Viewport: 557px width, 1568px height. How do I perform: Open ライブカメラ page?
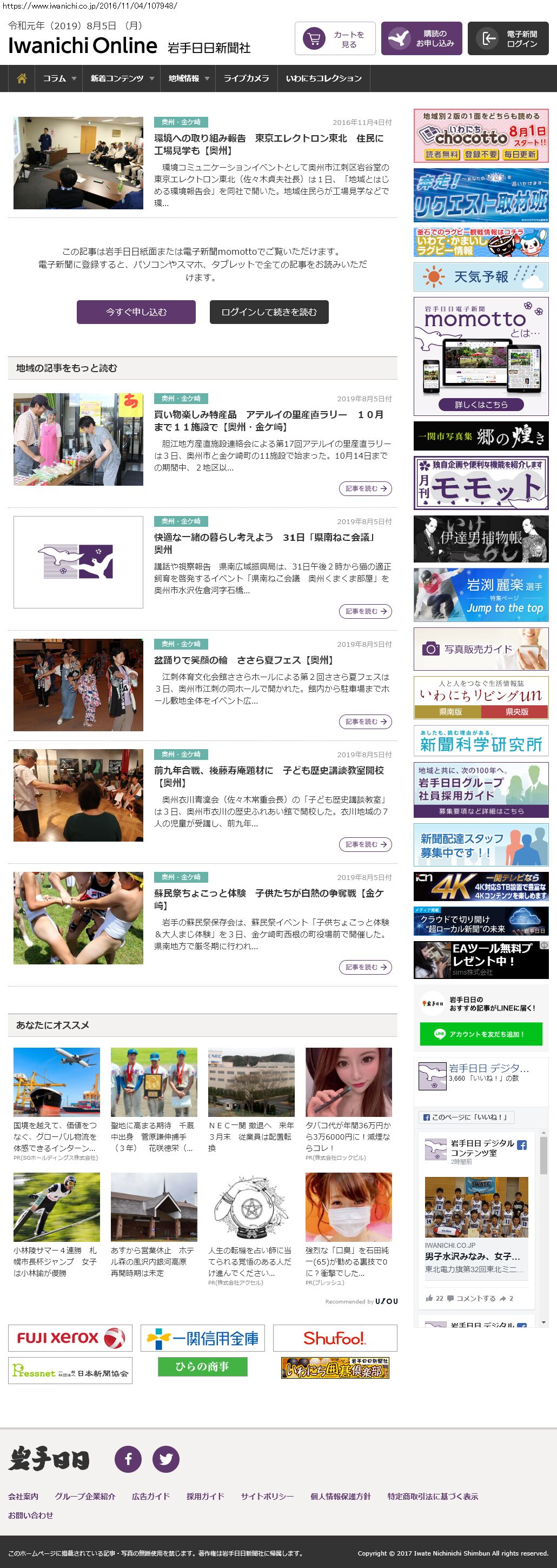pos(246,78)
